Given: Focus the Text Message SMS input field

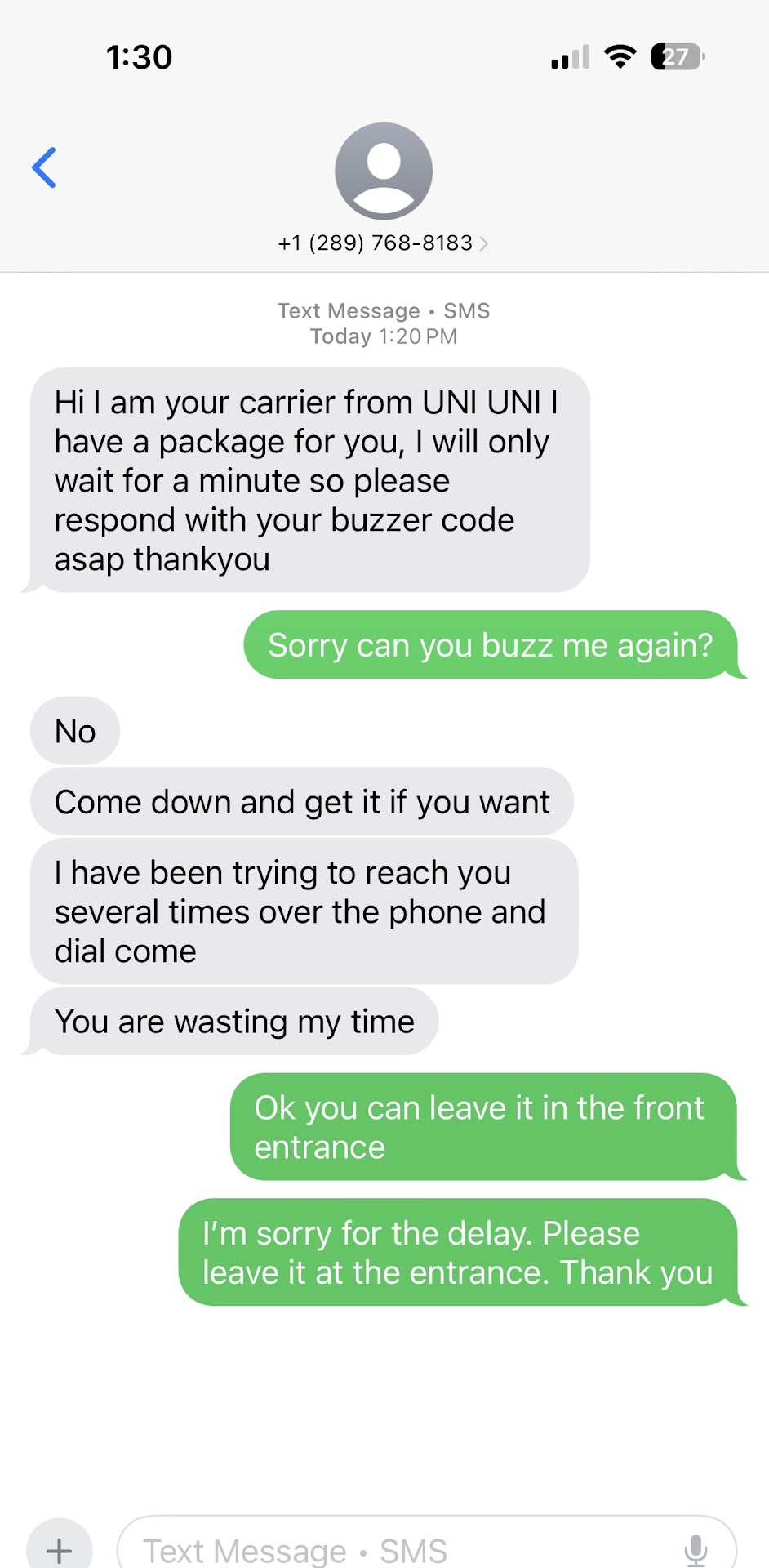Looking at the screenshot, I should (392, 1549).
